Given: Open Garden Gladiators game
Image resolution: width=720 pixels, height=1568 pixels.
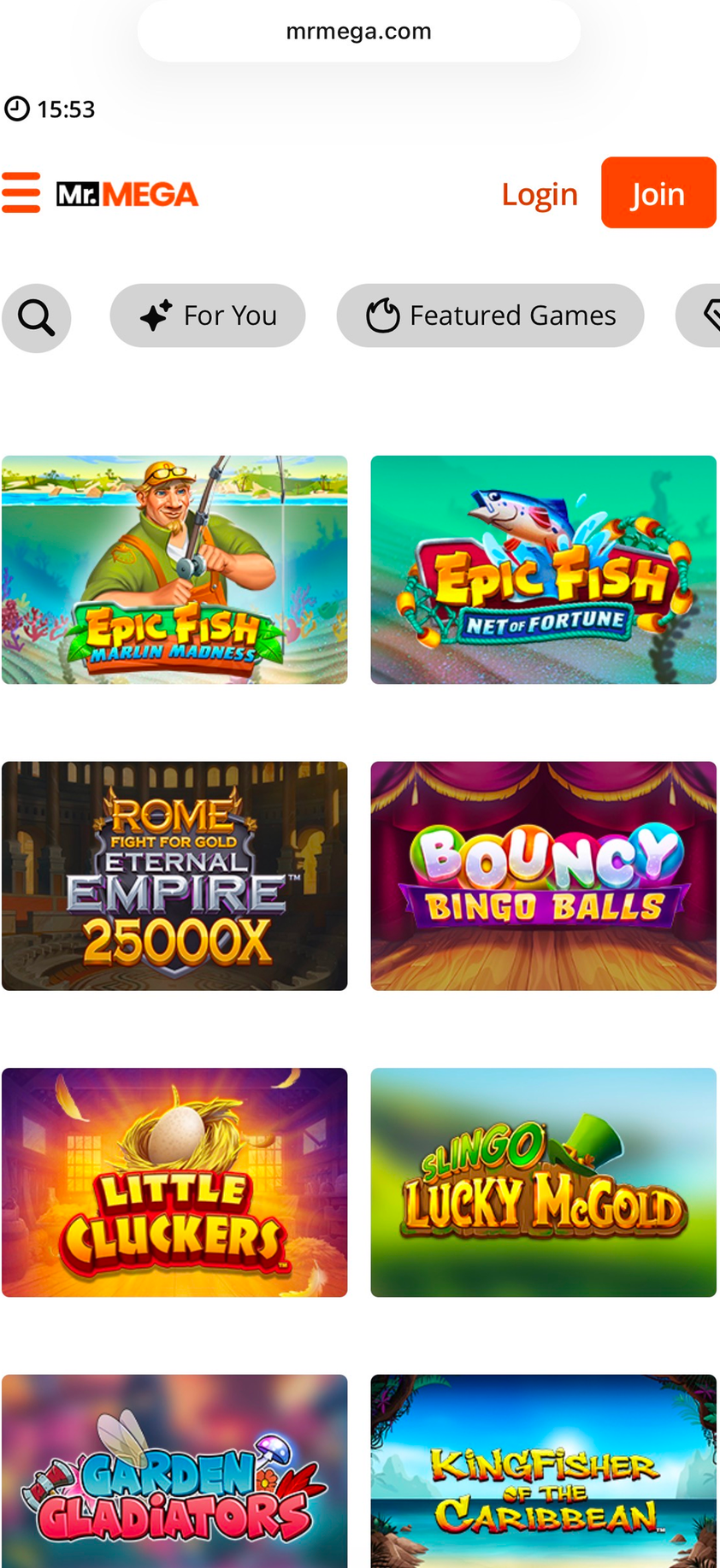Looking at the screenshot, I should tap(174, 1471).
